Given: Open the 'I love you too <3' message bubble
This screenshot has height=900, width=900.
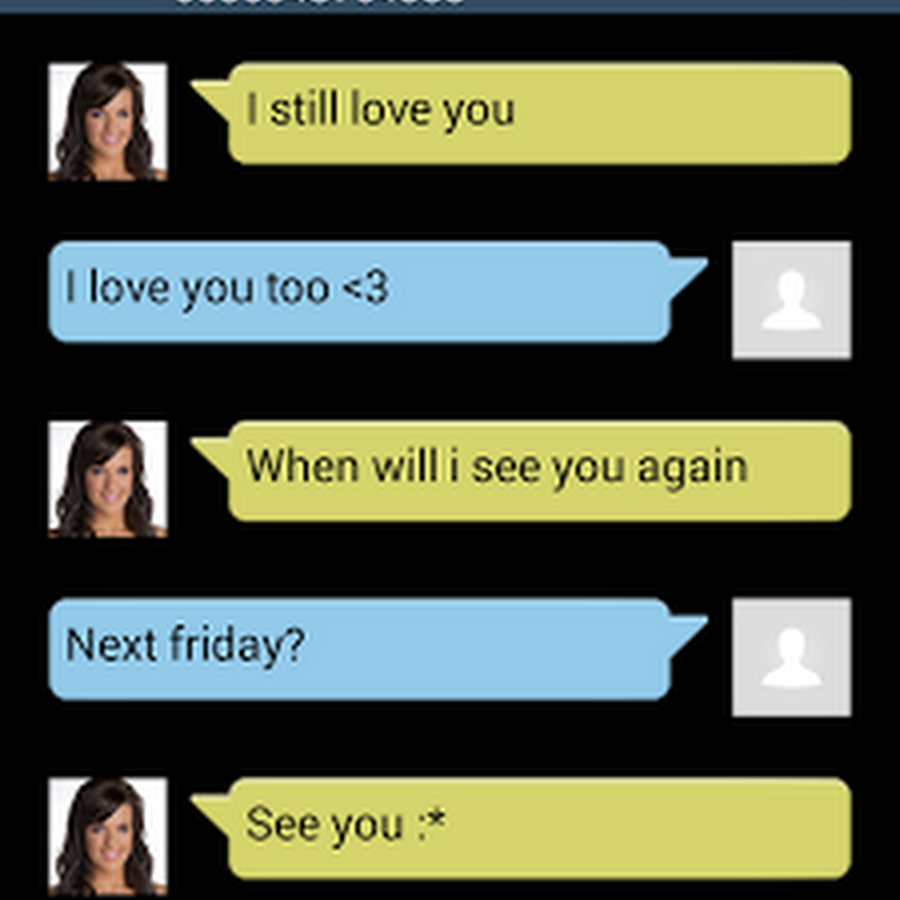Looking at the screenshot, I should click(x=360, y=291).
